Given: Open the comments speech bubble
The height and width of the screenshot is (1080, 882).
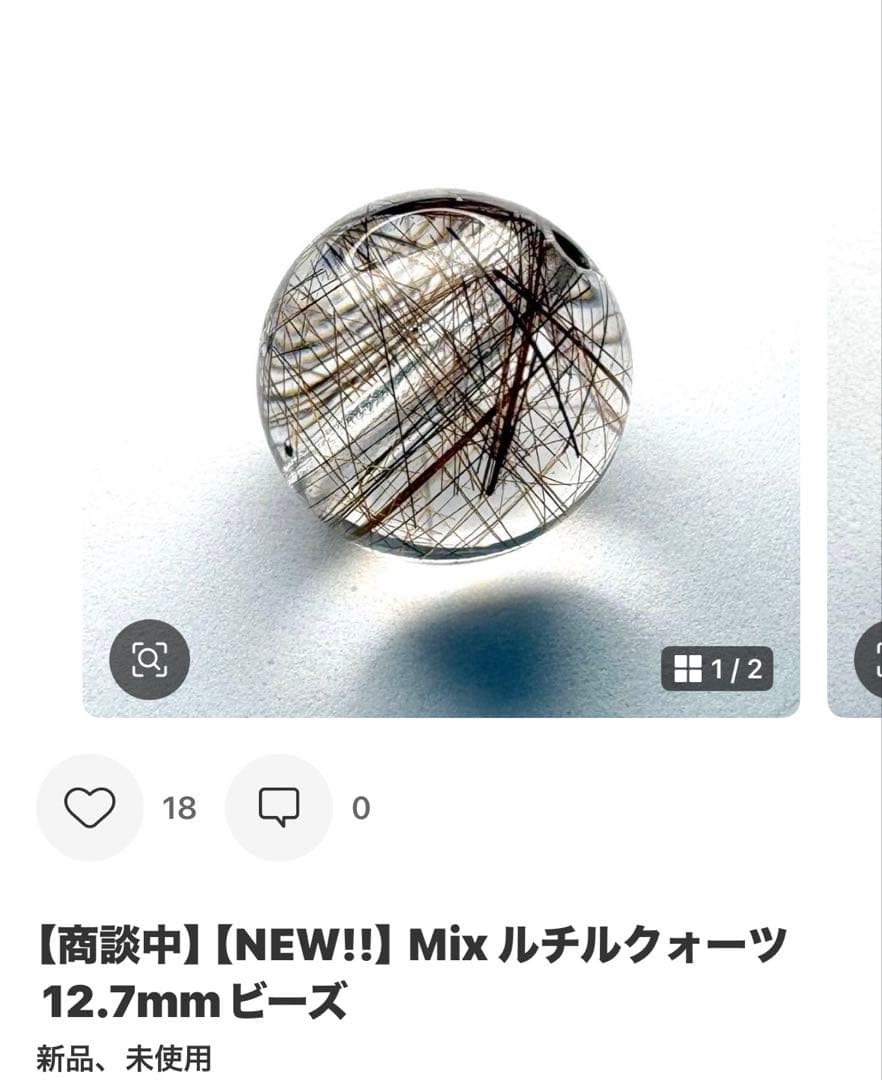Looking at the screenshot, I should (278, 807).
